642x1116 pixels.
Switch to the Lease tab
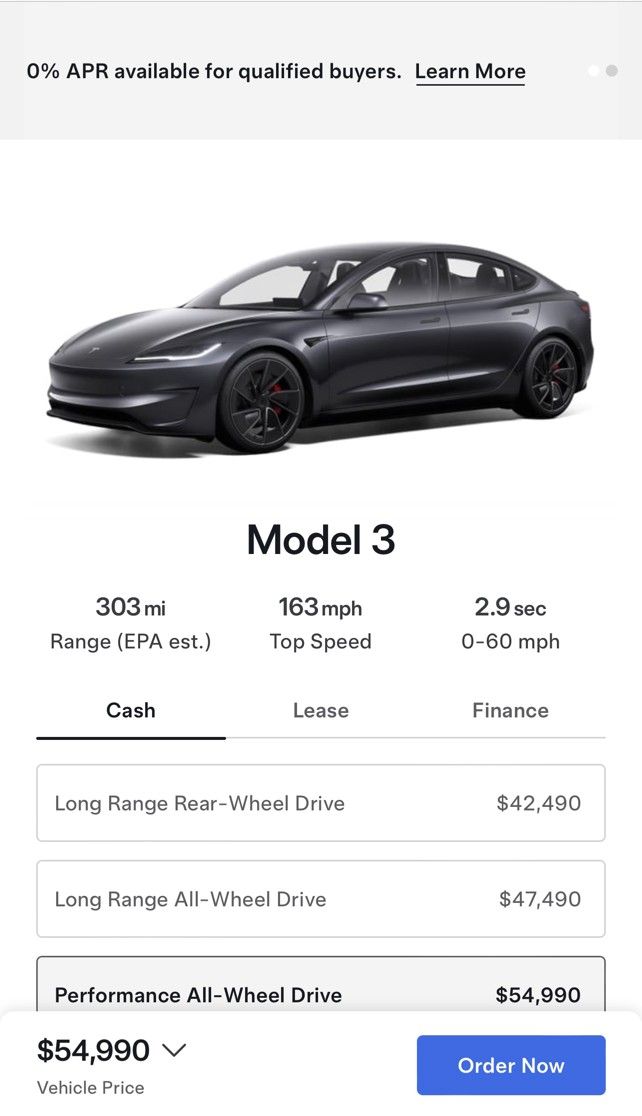[x=321, y=710]
